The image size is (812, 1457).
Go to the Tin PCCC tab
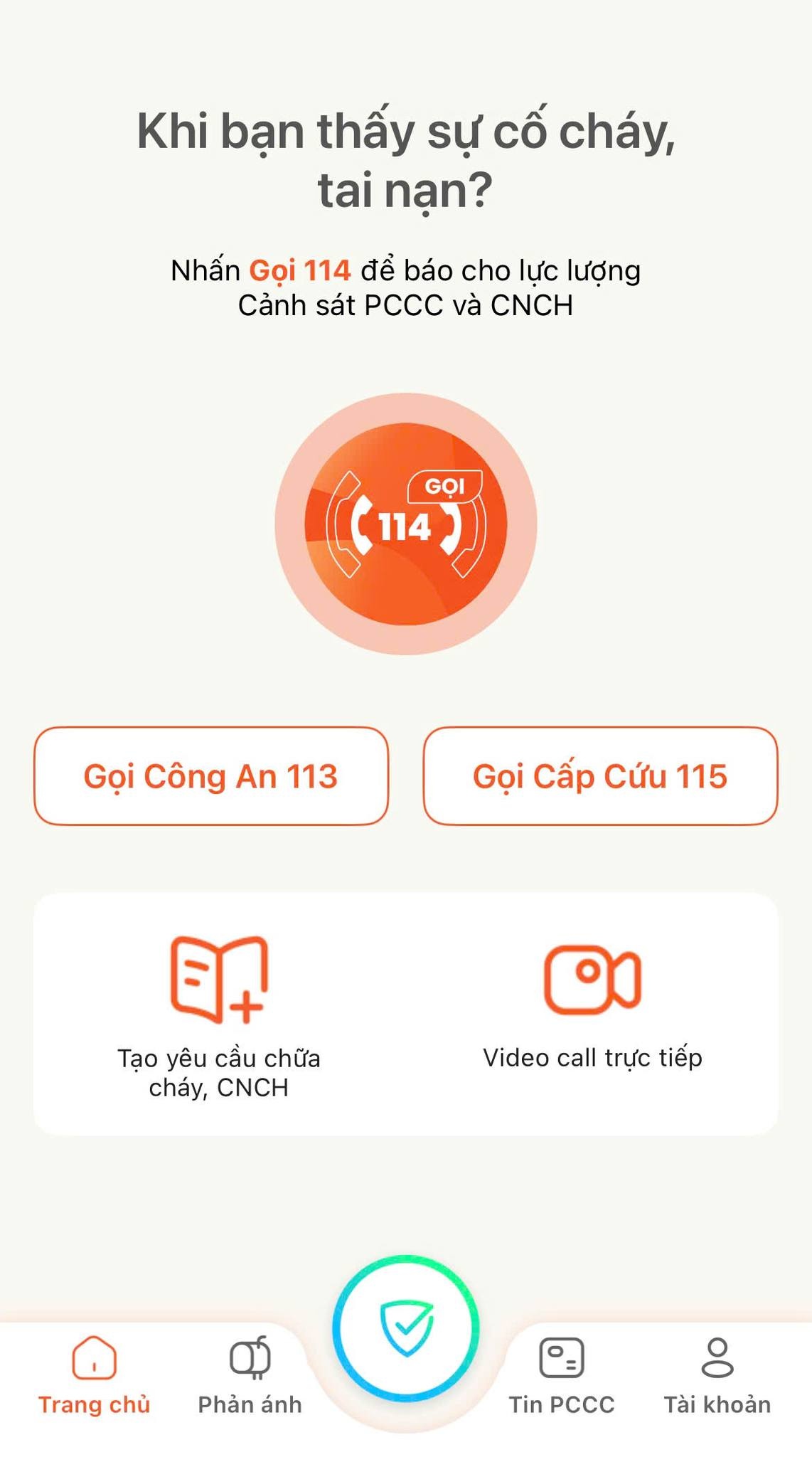[x=562, y=1374]
